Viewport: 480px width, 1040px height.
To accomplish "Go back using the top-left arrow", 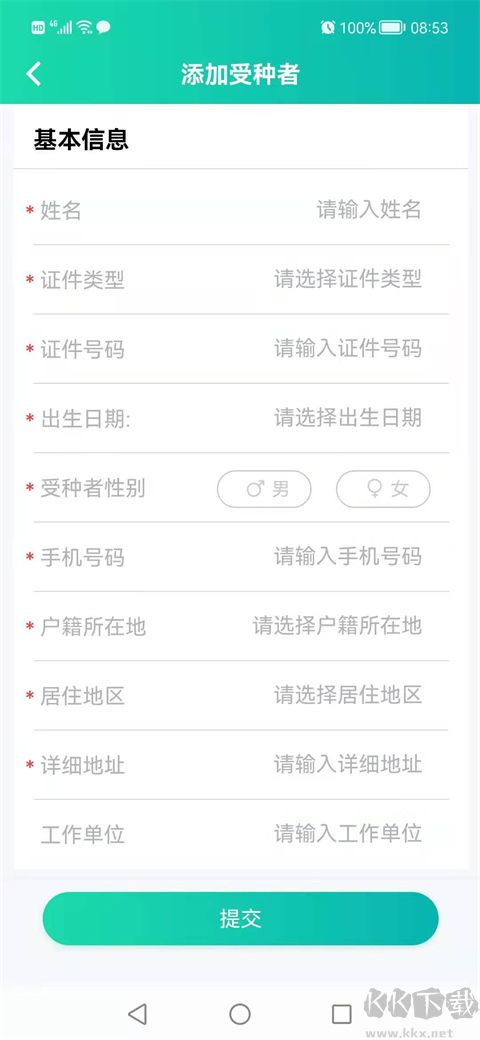I will point(34,74).
